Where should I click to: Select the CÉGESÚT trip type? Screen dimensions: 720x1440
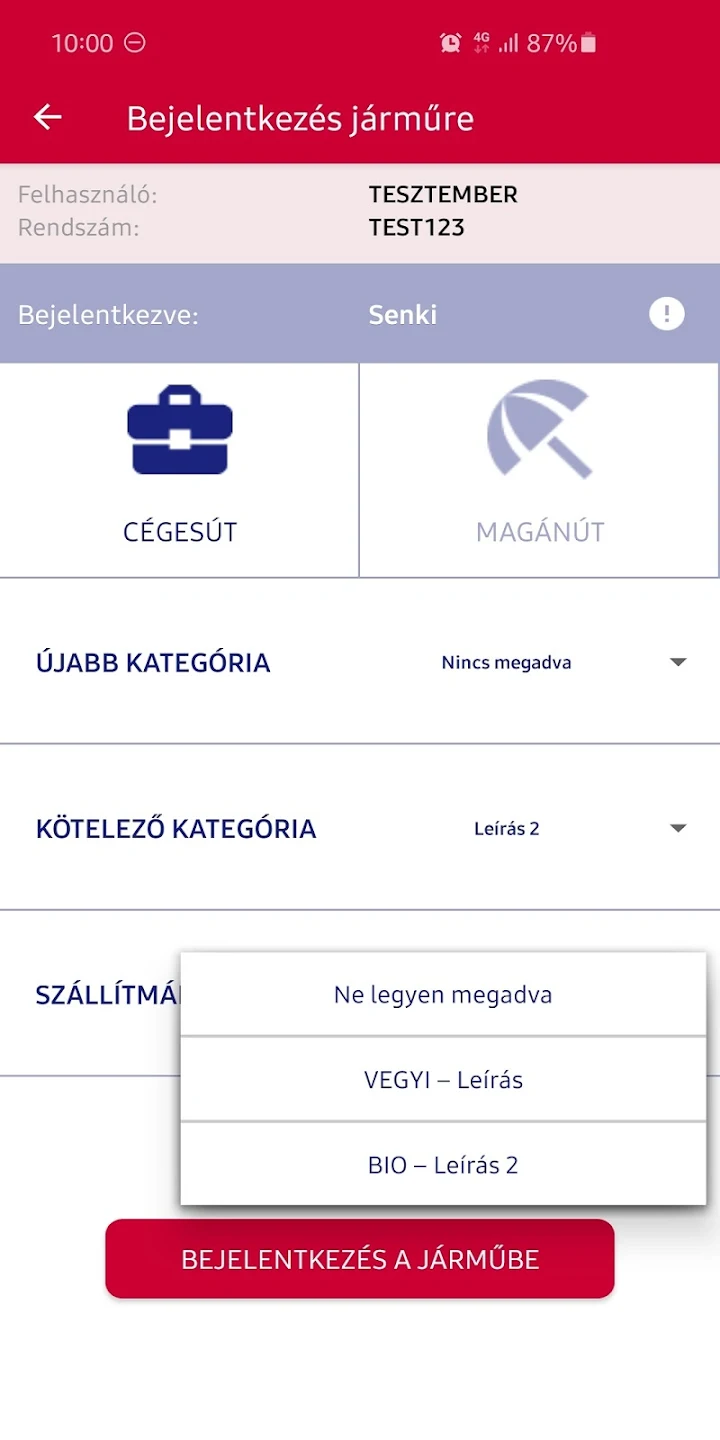180,469
